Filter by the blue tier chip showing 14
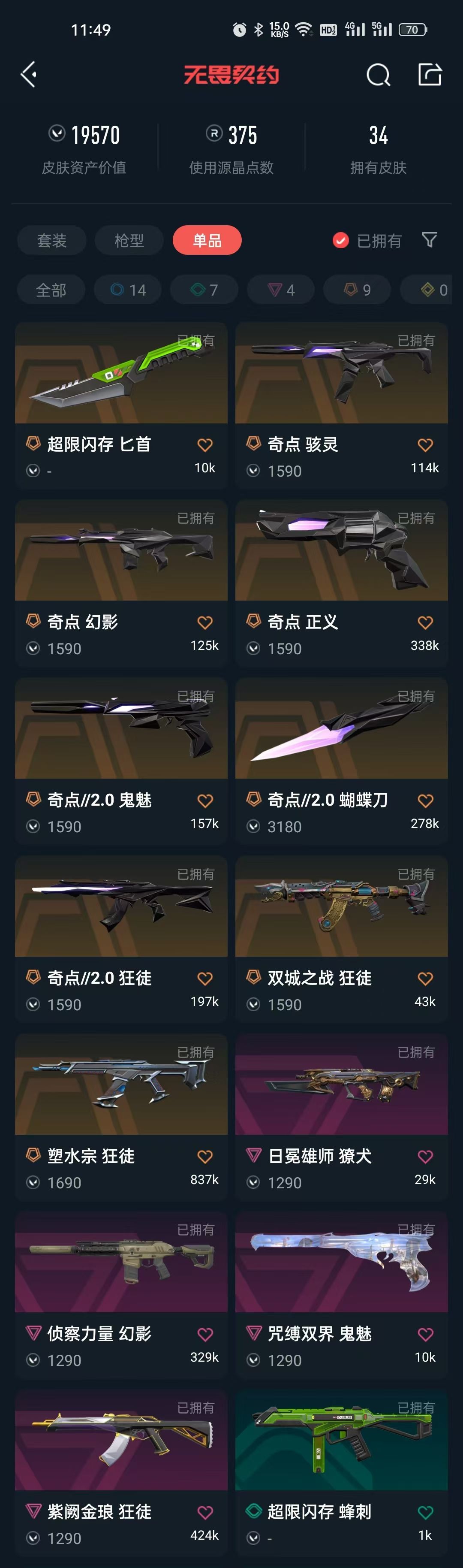Image resolution: width=463 pixels, height=1568 pixels. pos(128,290)
